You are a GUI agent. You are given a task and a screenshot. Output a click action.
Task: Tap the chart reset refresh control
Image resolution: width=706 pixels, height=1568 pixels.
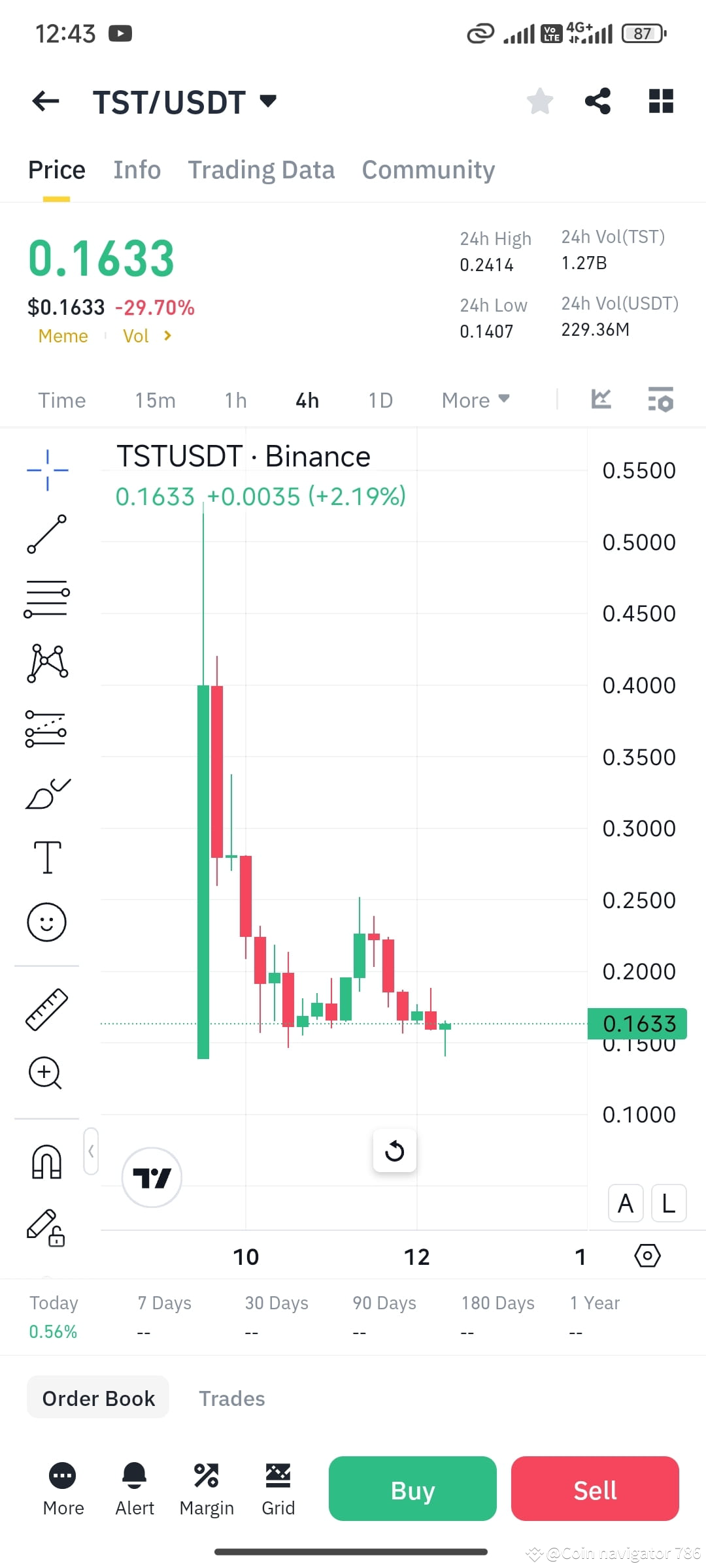(395, 1151)
